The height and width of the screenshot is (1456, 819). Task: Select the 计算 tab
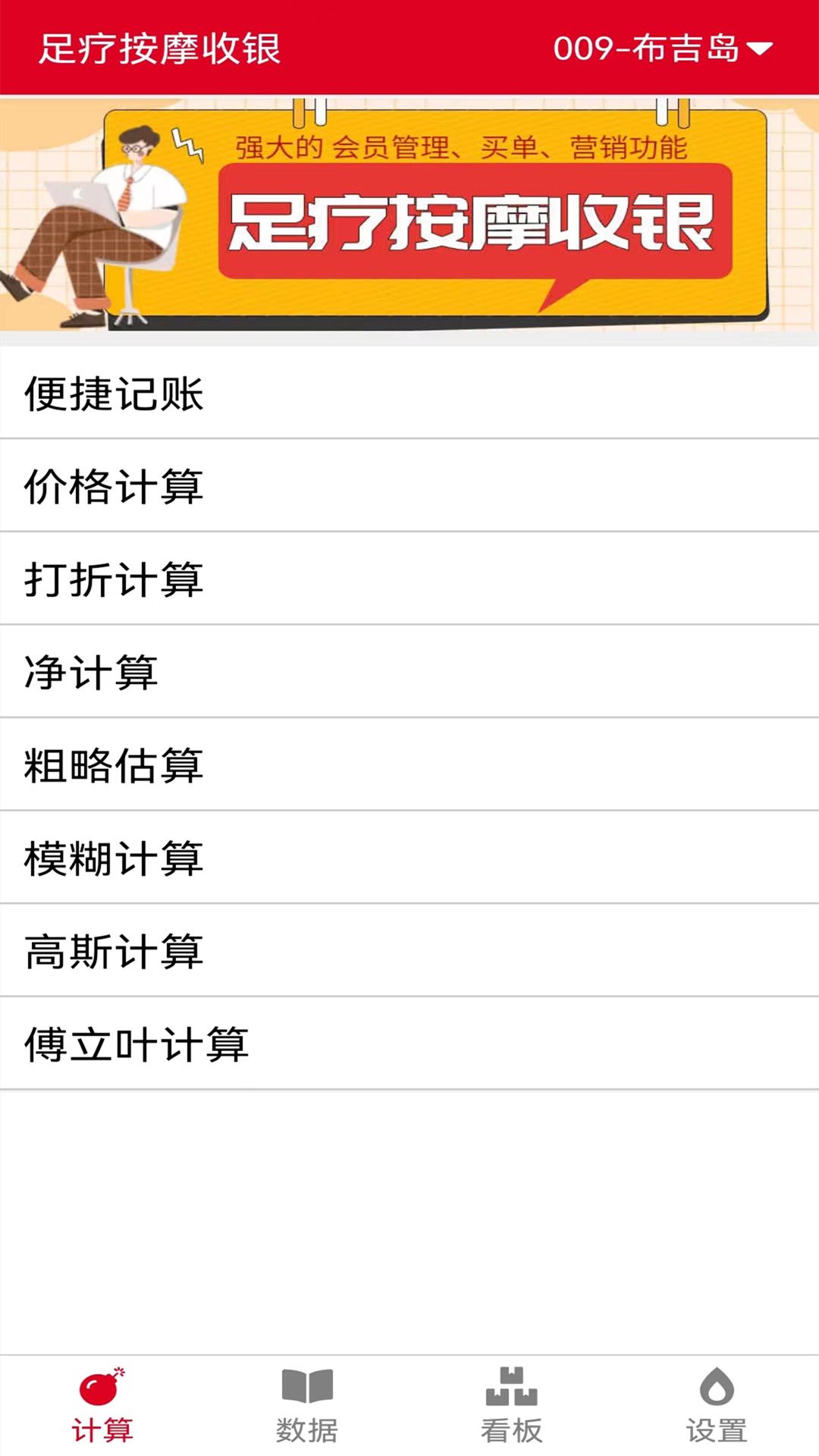click(102, 1406)
